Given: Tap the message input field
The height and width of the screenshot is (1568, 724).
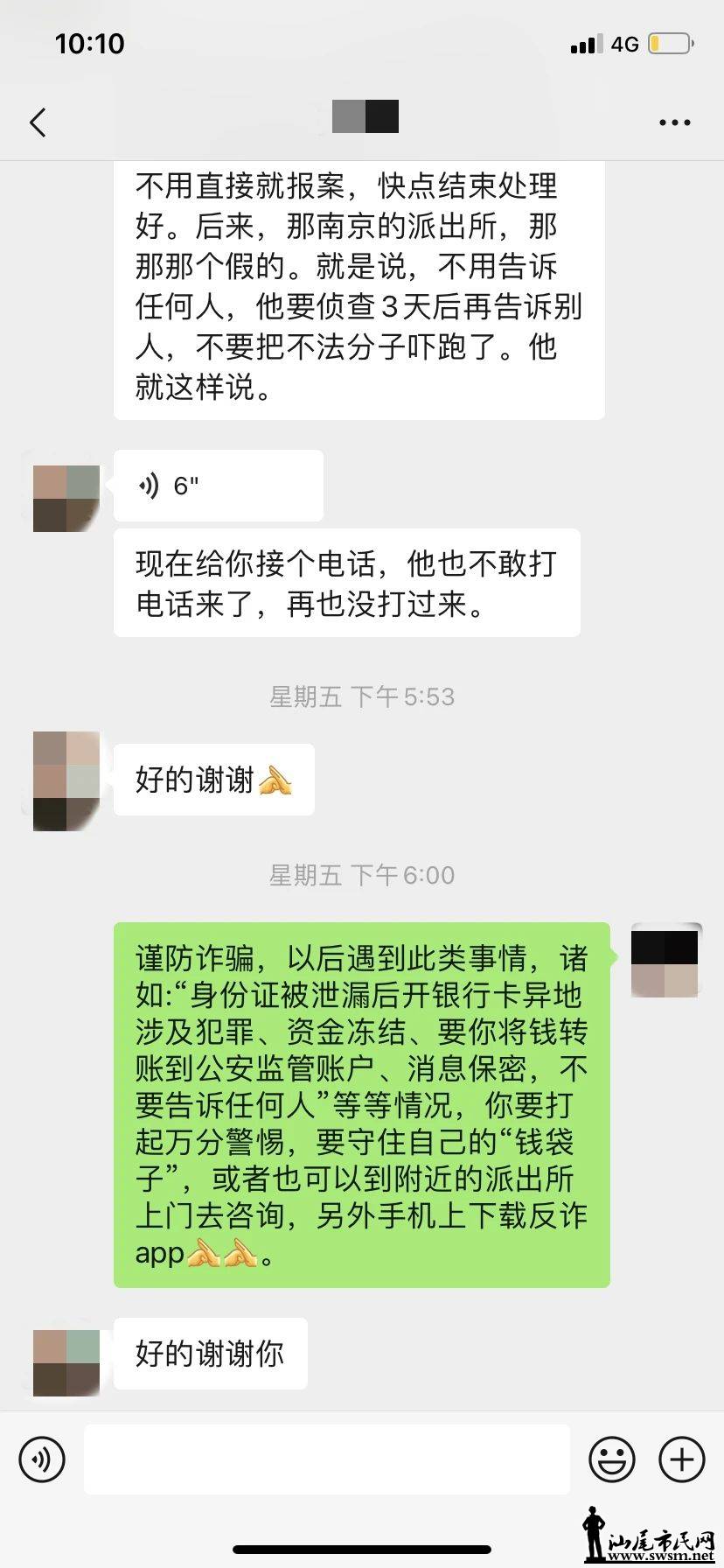Looking at the screenshot, I should [x=326, y=1459].
